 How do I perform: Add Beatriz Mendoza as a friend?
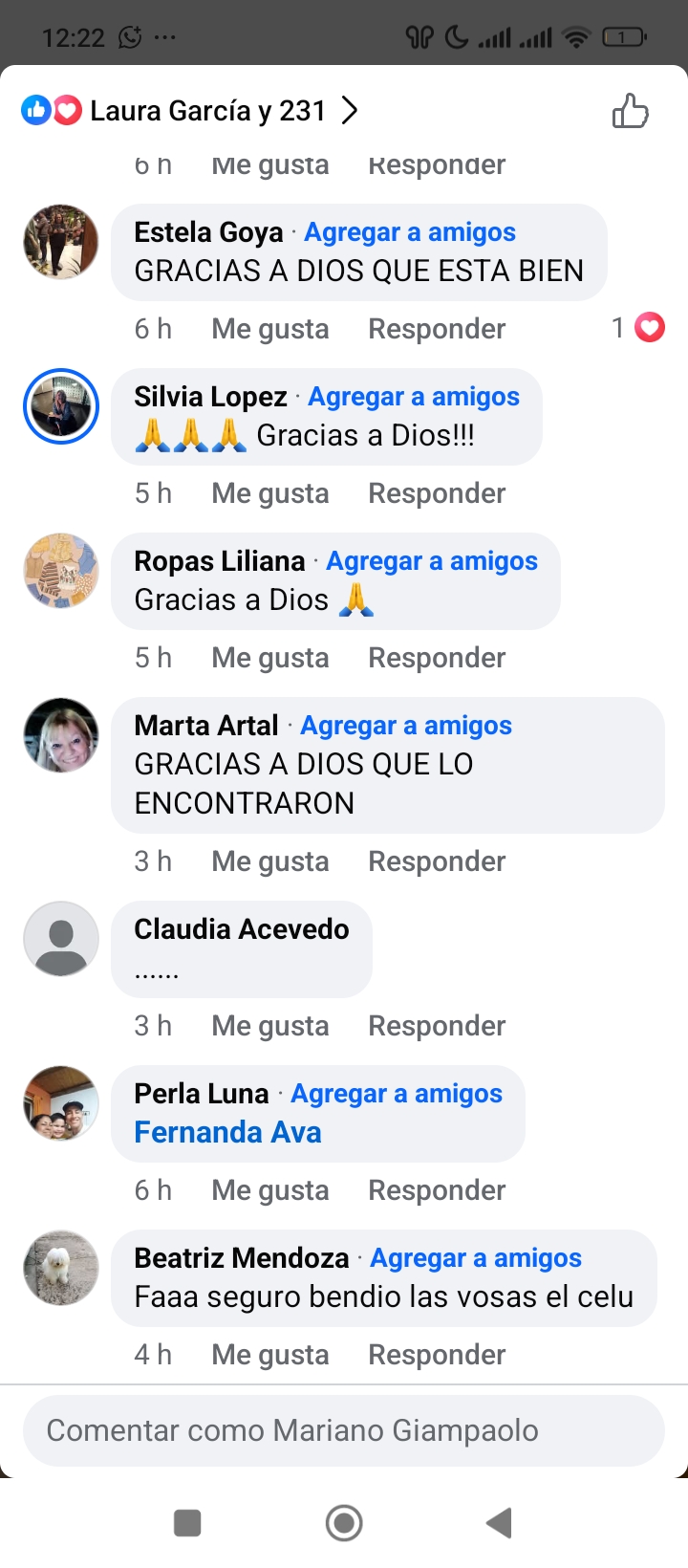(475, 1258)
